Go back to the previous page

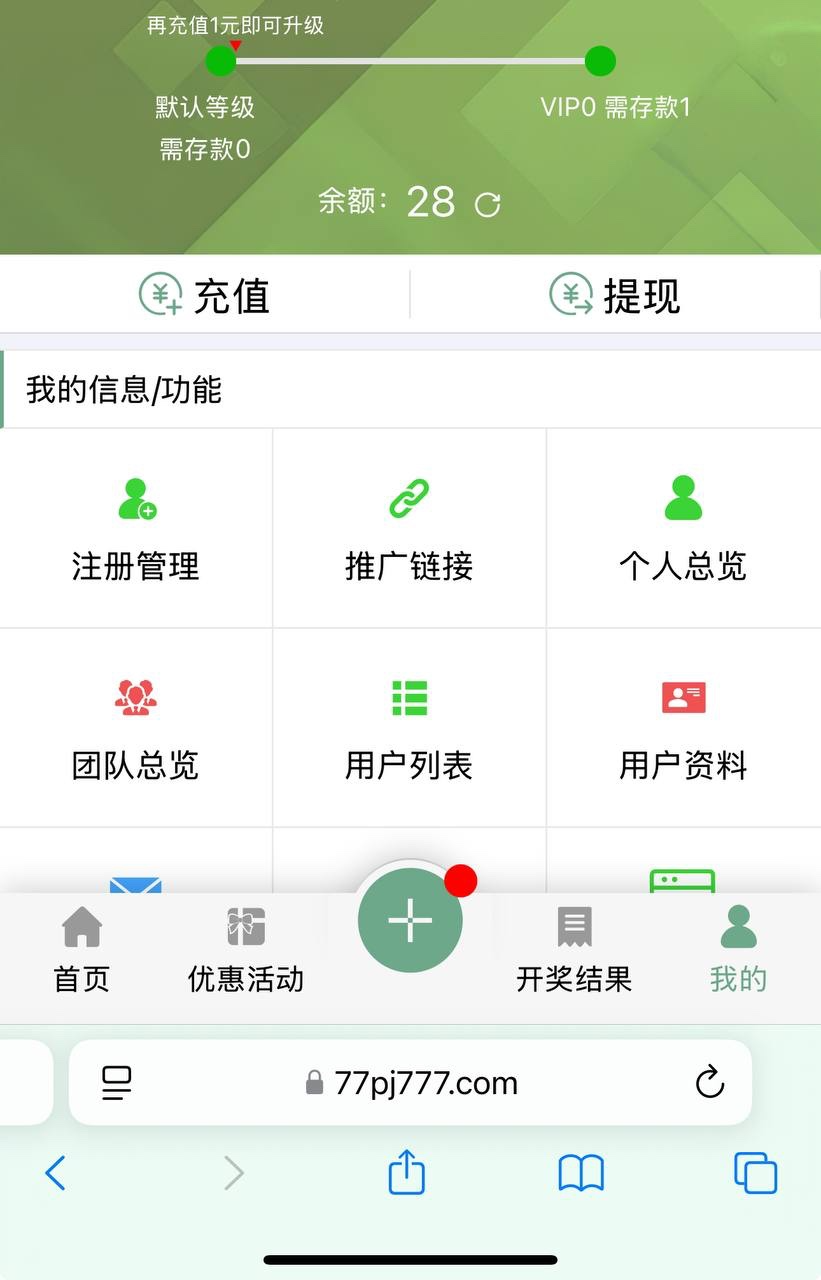56,1173
